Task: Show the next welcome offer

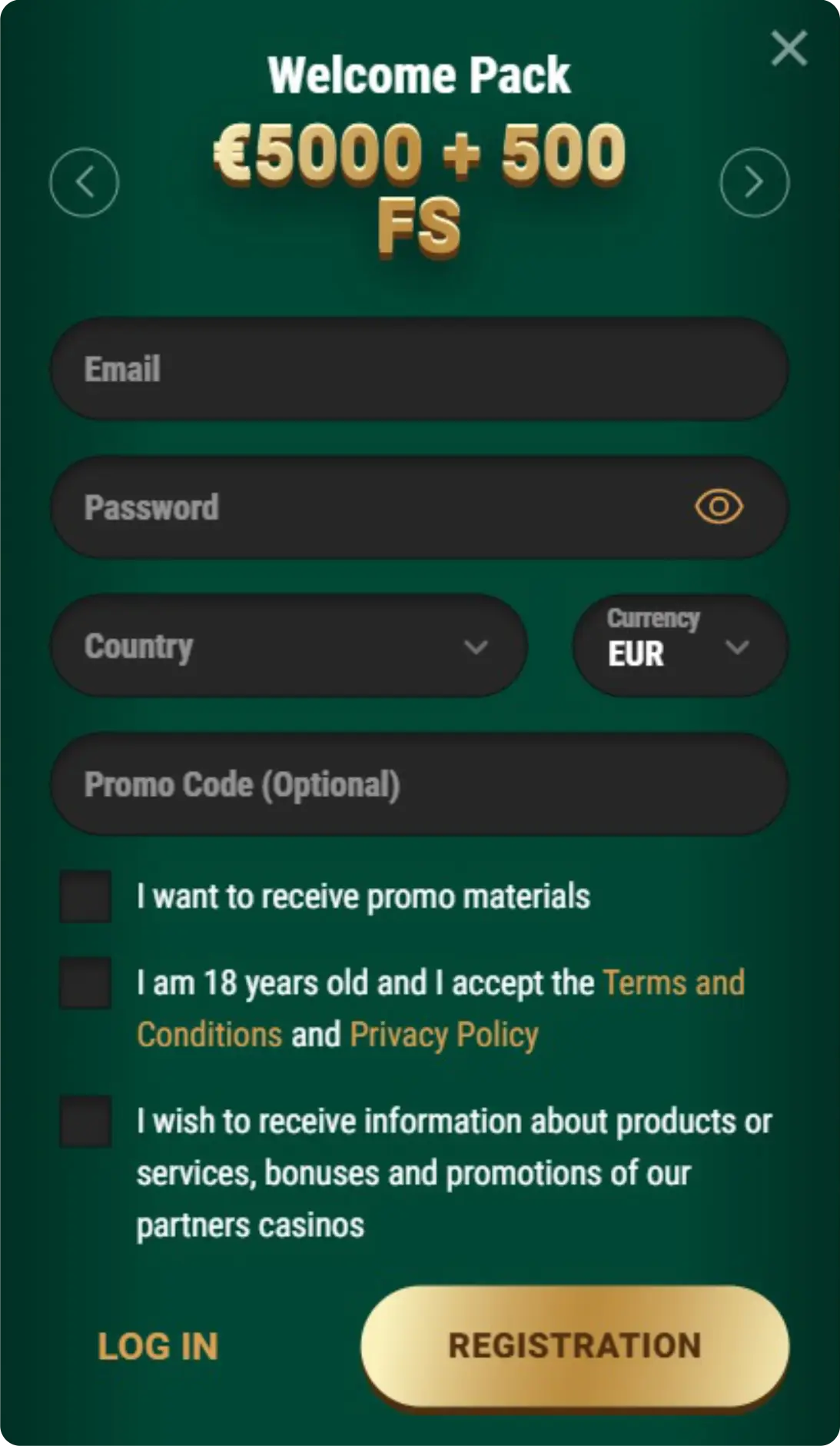Action: pos(754,182)
